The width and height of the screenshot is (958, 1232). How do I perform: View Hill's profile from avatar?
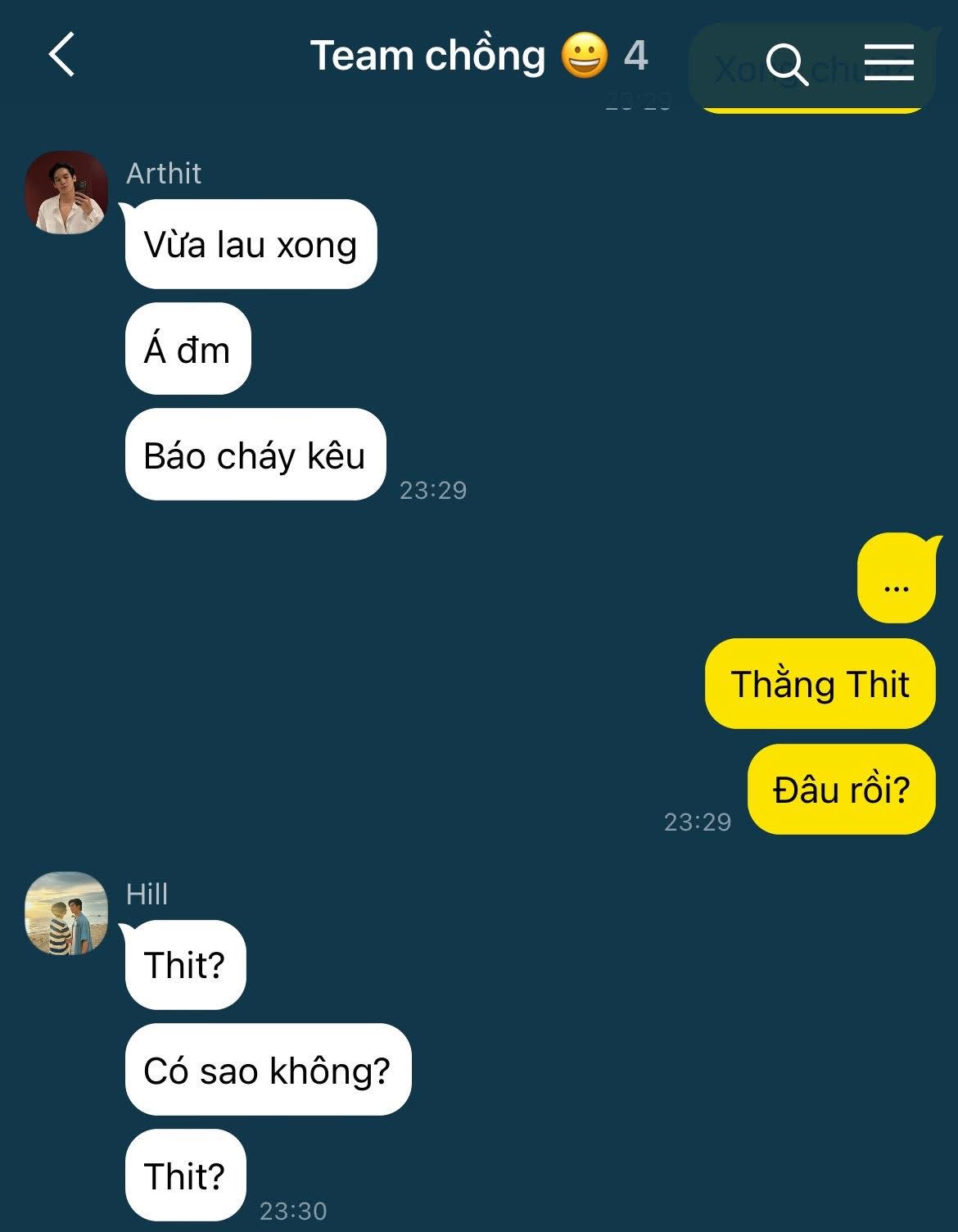66,913
